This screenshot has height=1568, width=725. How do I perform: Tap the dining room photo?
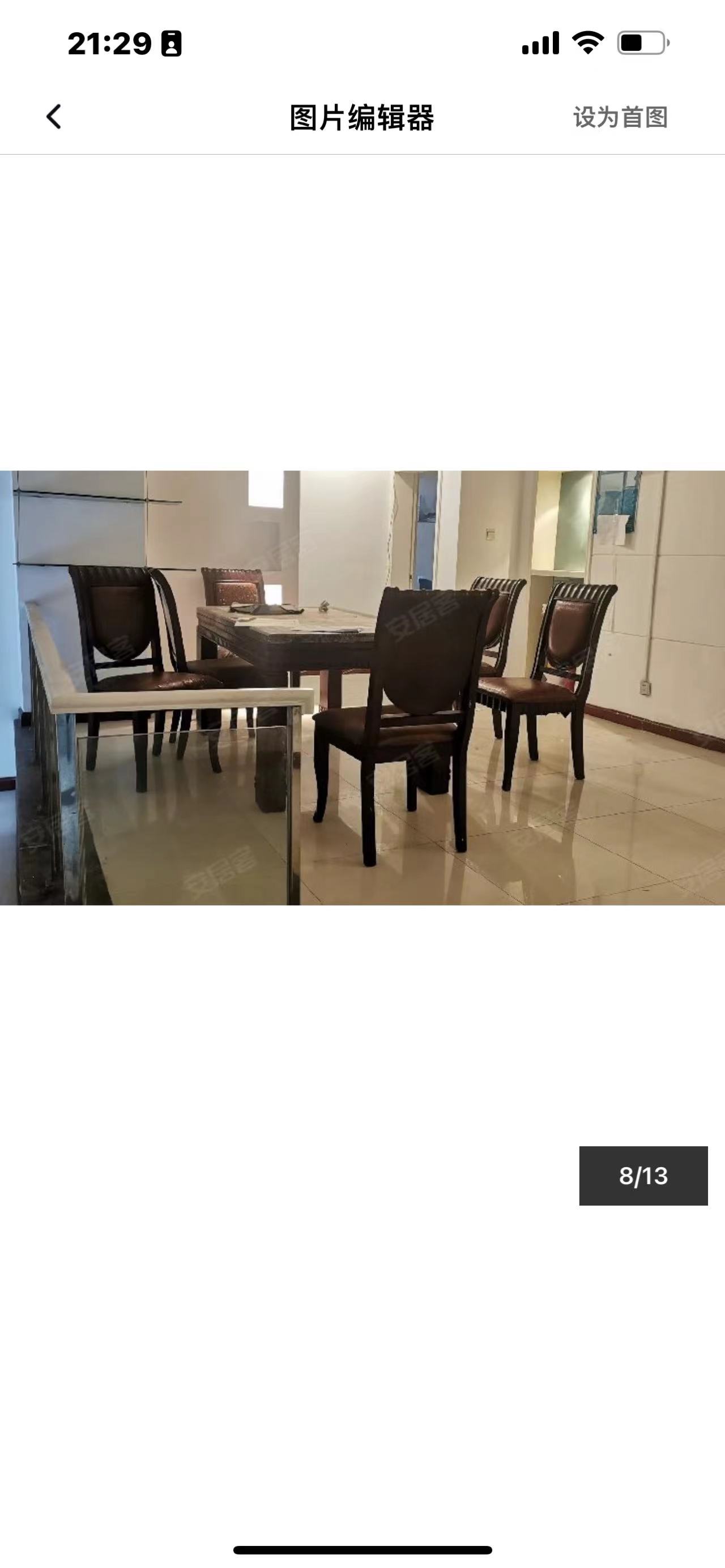(x=362, y=687)
